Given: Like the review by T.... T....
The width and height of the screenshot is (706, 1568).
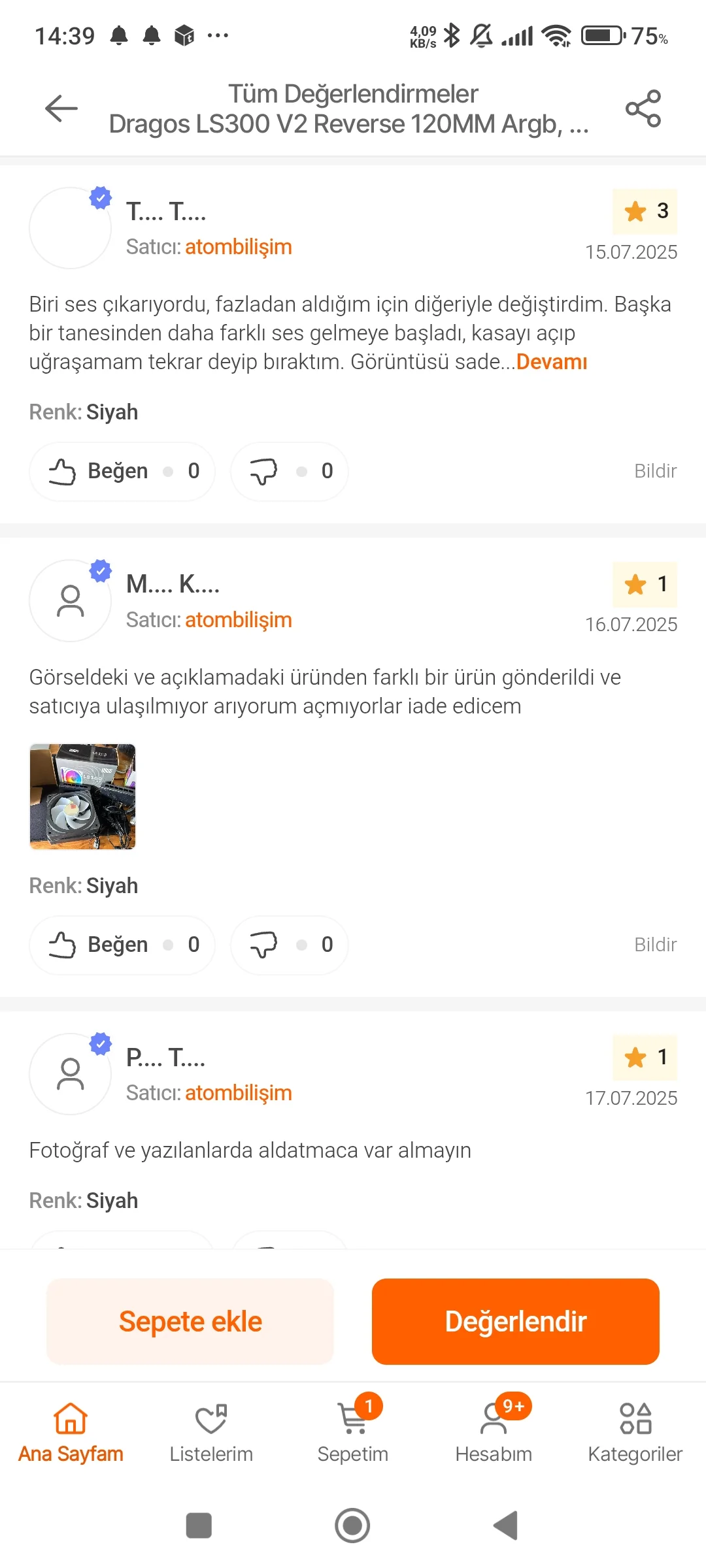Looking at the screenshot, I should click(x=122, y=471).
